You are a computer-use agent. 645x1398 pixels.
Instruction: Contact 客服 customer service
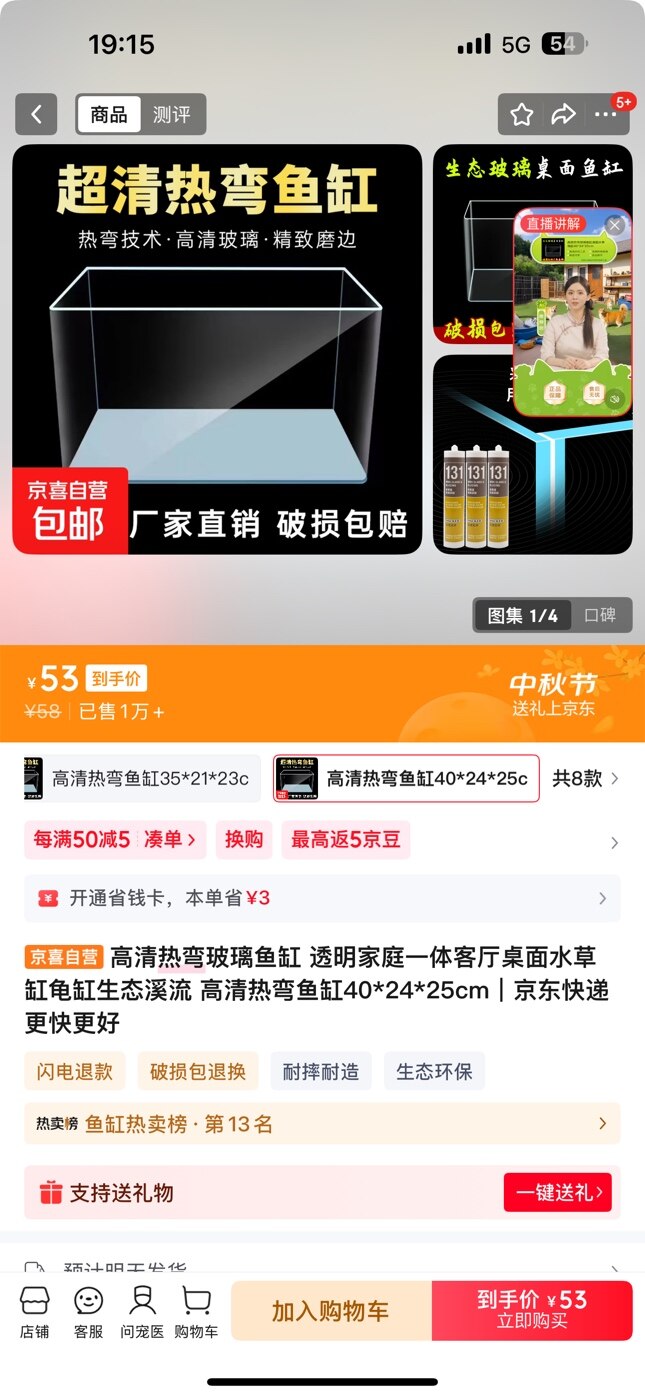(x=88, y=1311)
